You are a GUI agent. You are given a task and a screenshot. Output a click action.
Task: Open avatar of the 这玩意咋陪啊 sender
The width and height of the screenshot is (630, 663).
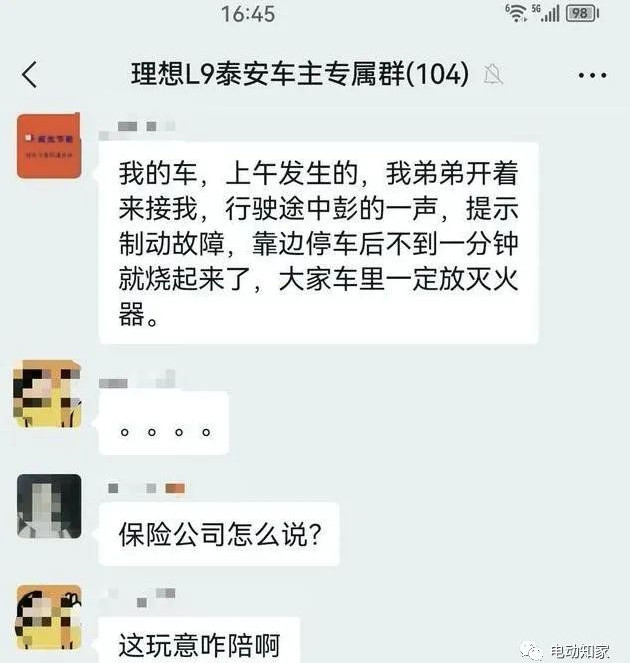[x=48, y=617]
